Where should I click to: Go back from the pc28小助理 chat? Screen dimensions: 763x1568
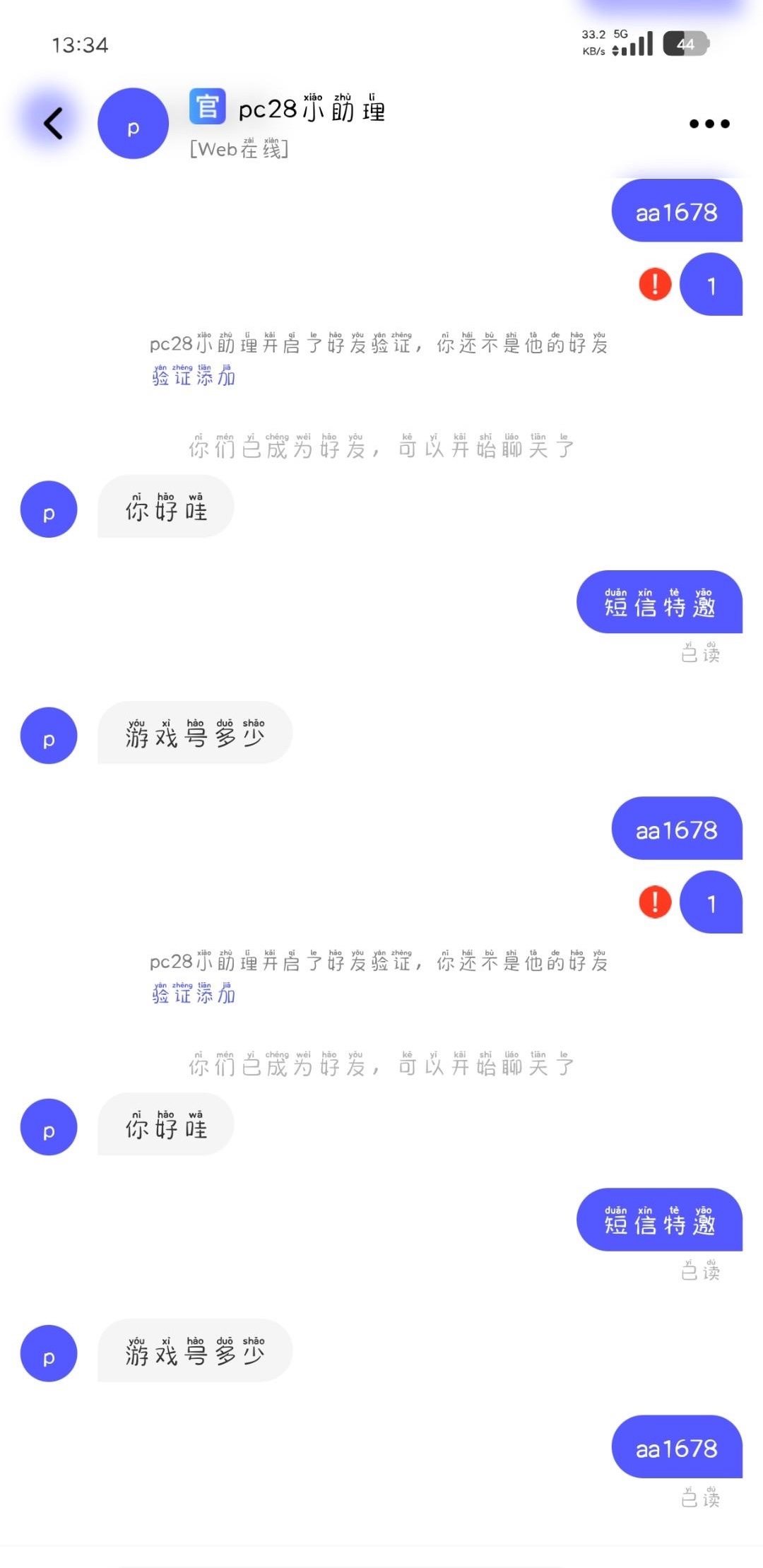(54, 124)
